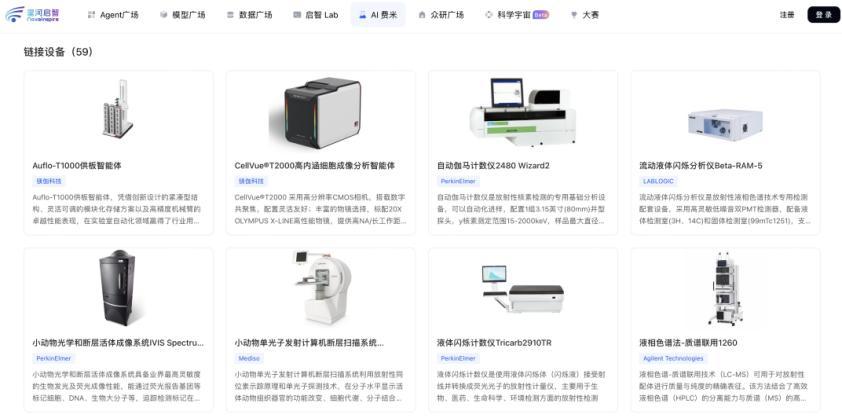Switch to 众研广场 tab
Viewport: 842px width, 418px height.
(x=441, y=15)
